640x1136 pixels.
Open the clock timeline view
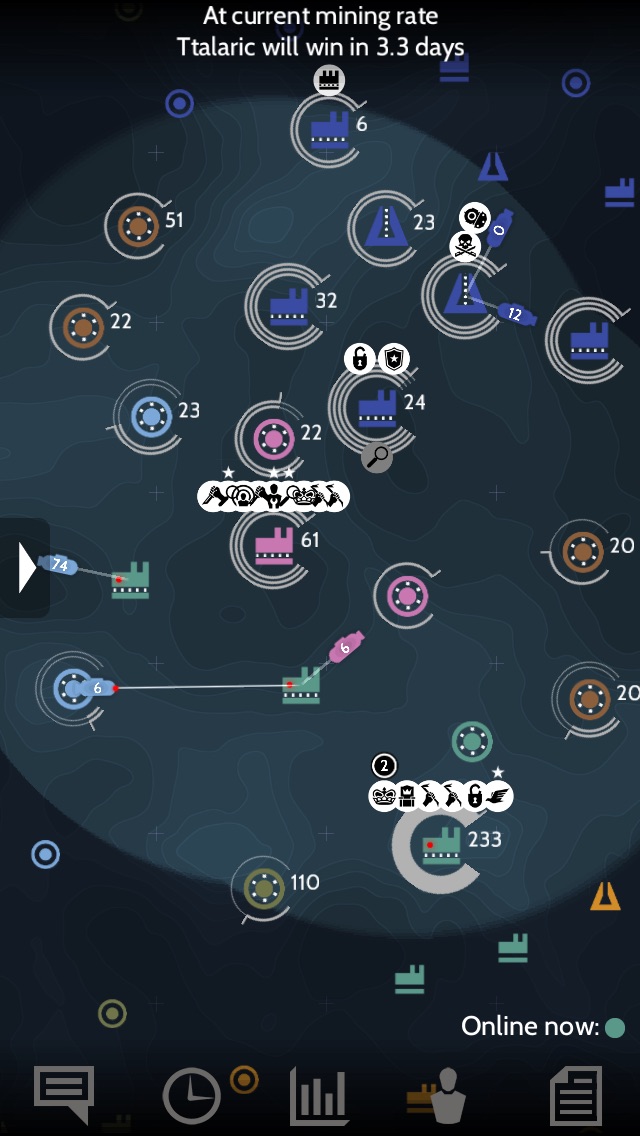tap(191, 1095)
